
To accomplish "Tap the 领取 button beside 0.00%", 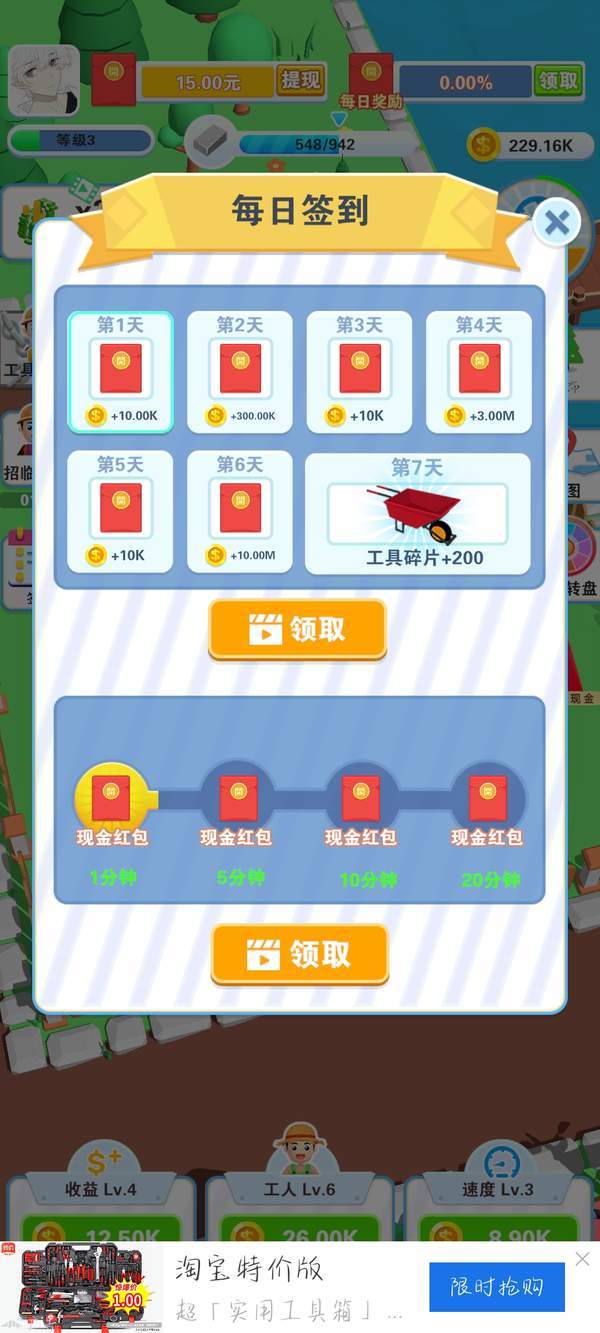I will pos(558,81).
